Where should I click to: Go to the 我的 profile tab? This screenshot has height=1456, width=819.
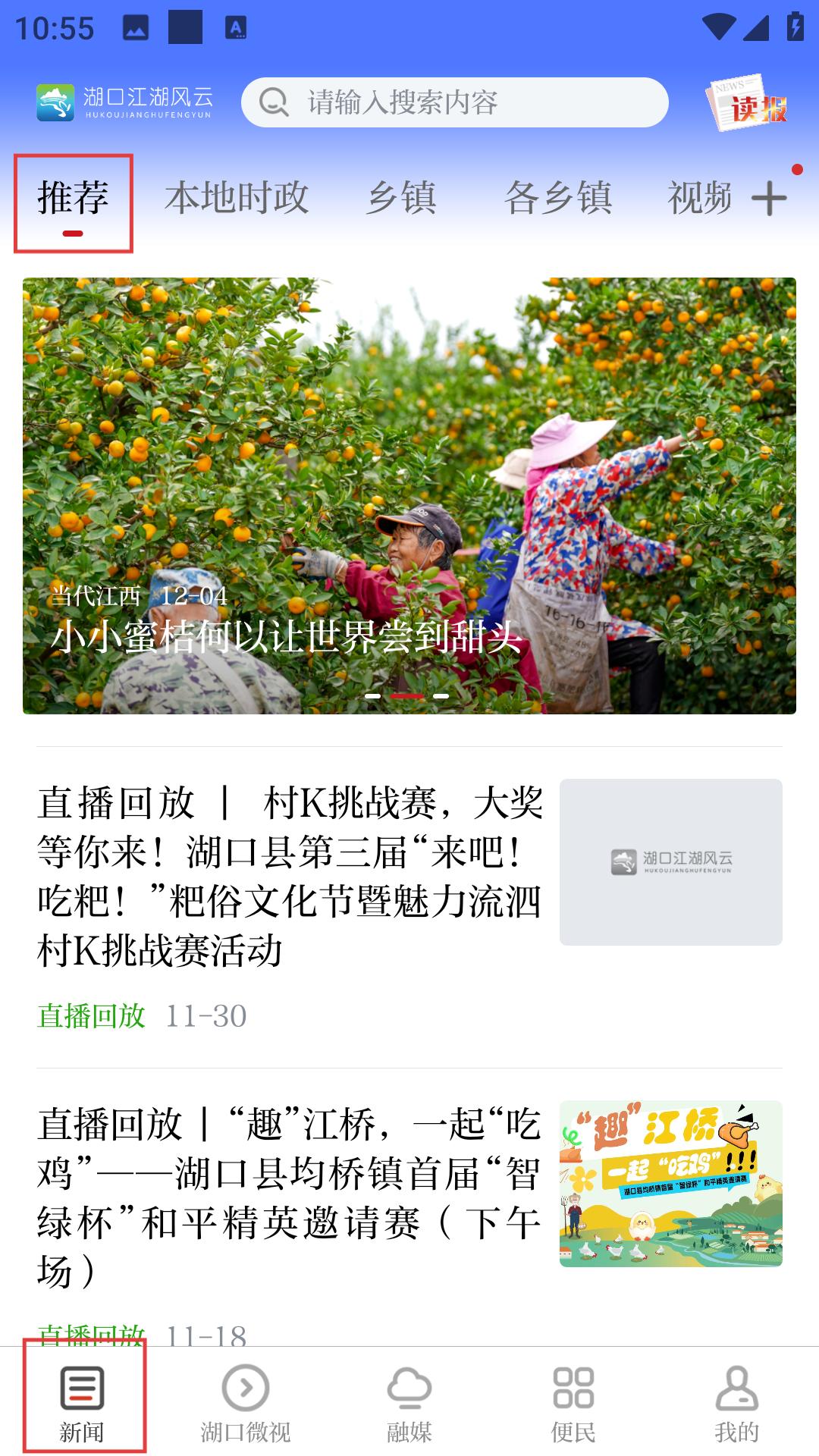(x=736, y=1403)
